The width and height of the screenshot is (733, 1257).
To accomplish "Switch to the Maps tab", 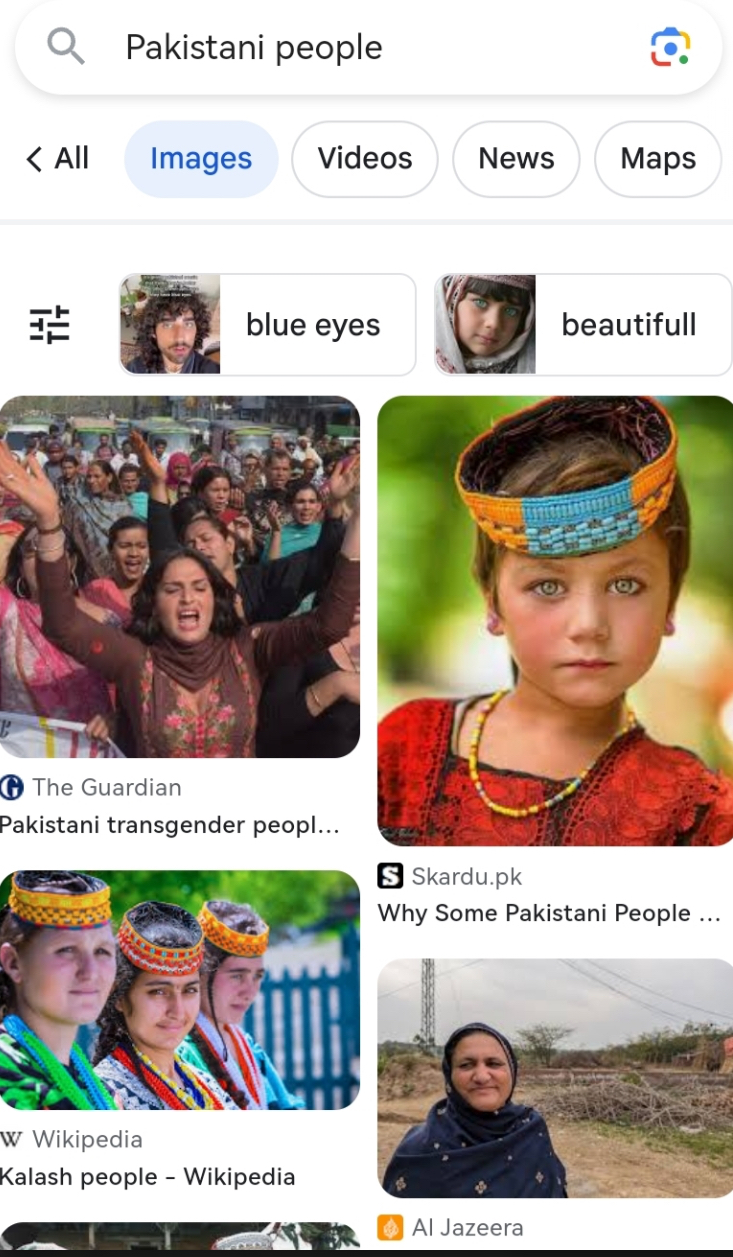I will coord(657,159).
